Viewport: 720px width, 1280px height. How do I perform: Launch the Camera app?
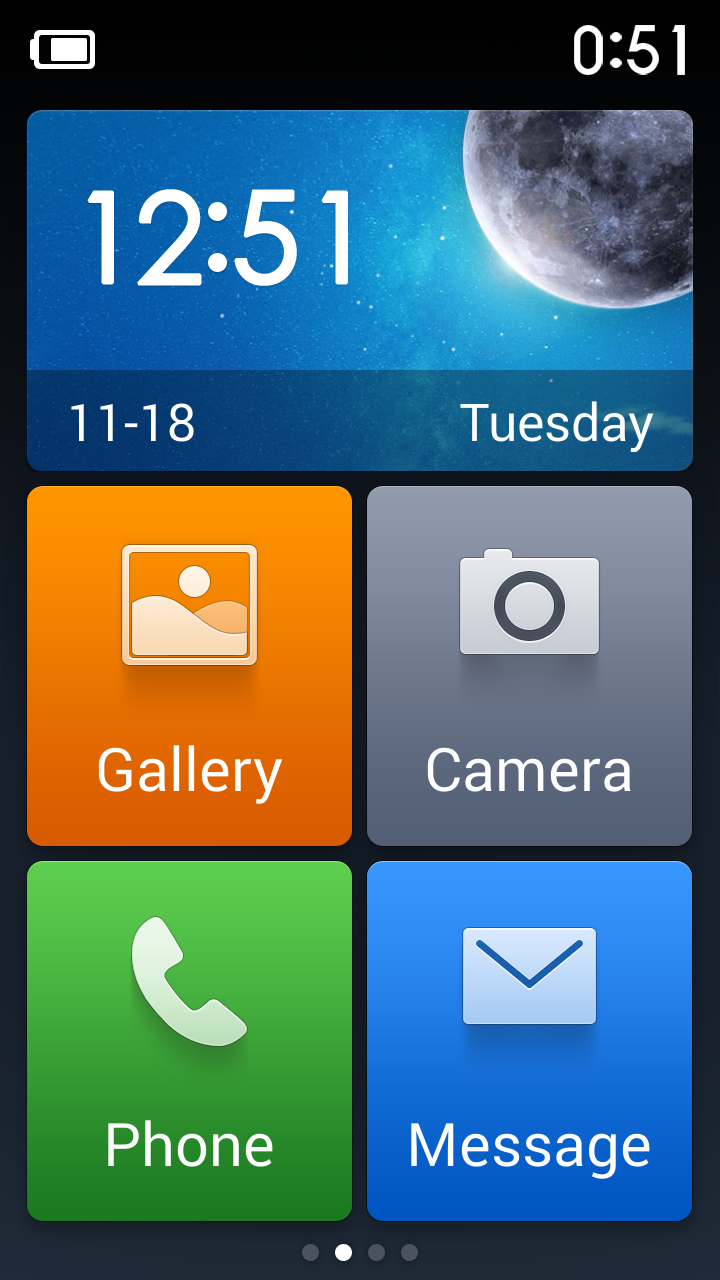(x=529, y=666)
